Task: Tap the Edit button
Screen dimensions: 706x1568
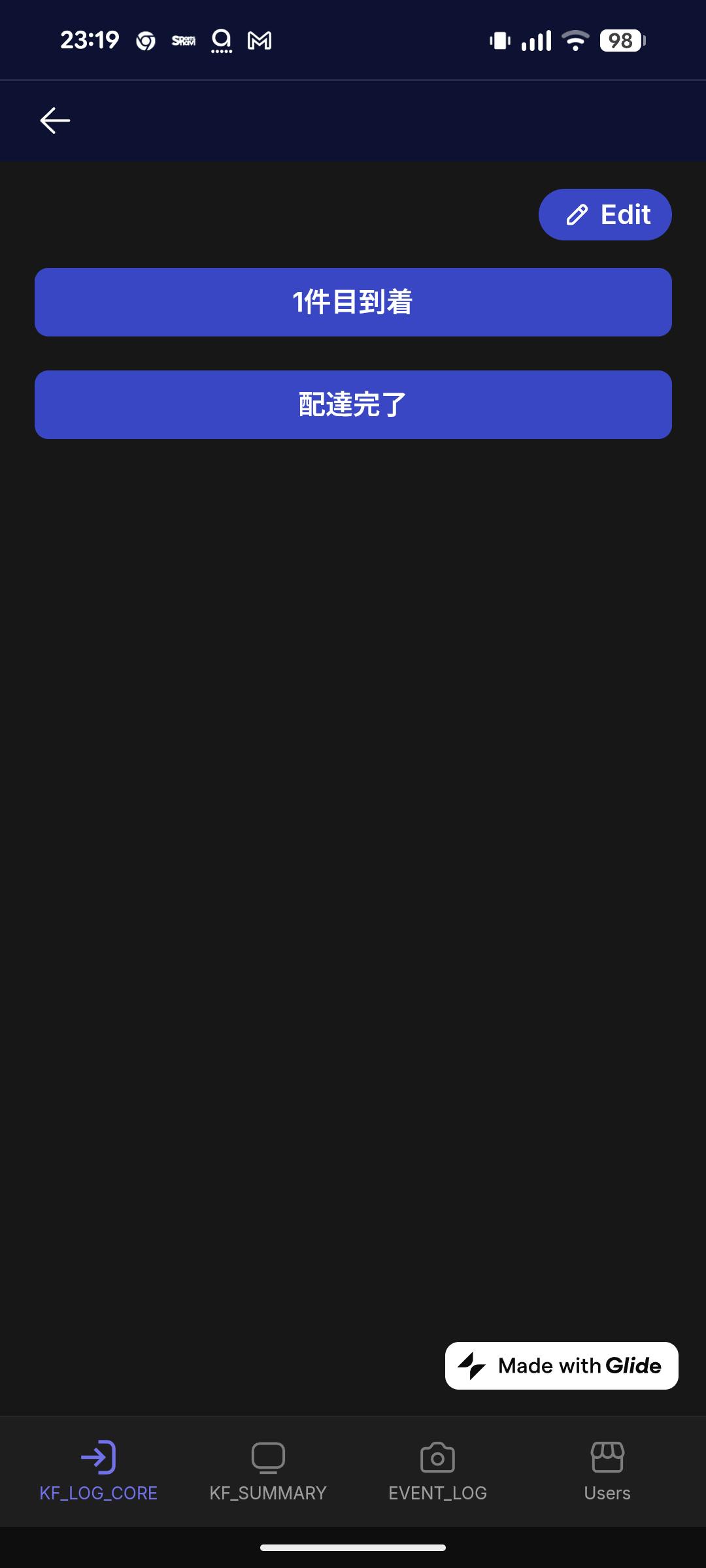Action: pos(605,214)
